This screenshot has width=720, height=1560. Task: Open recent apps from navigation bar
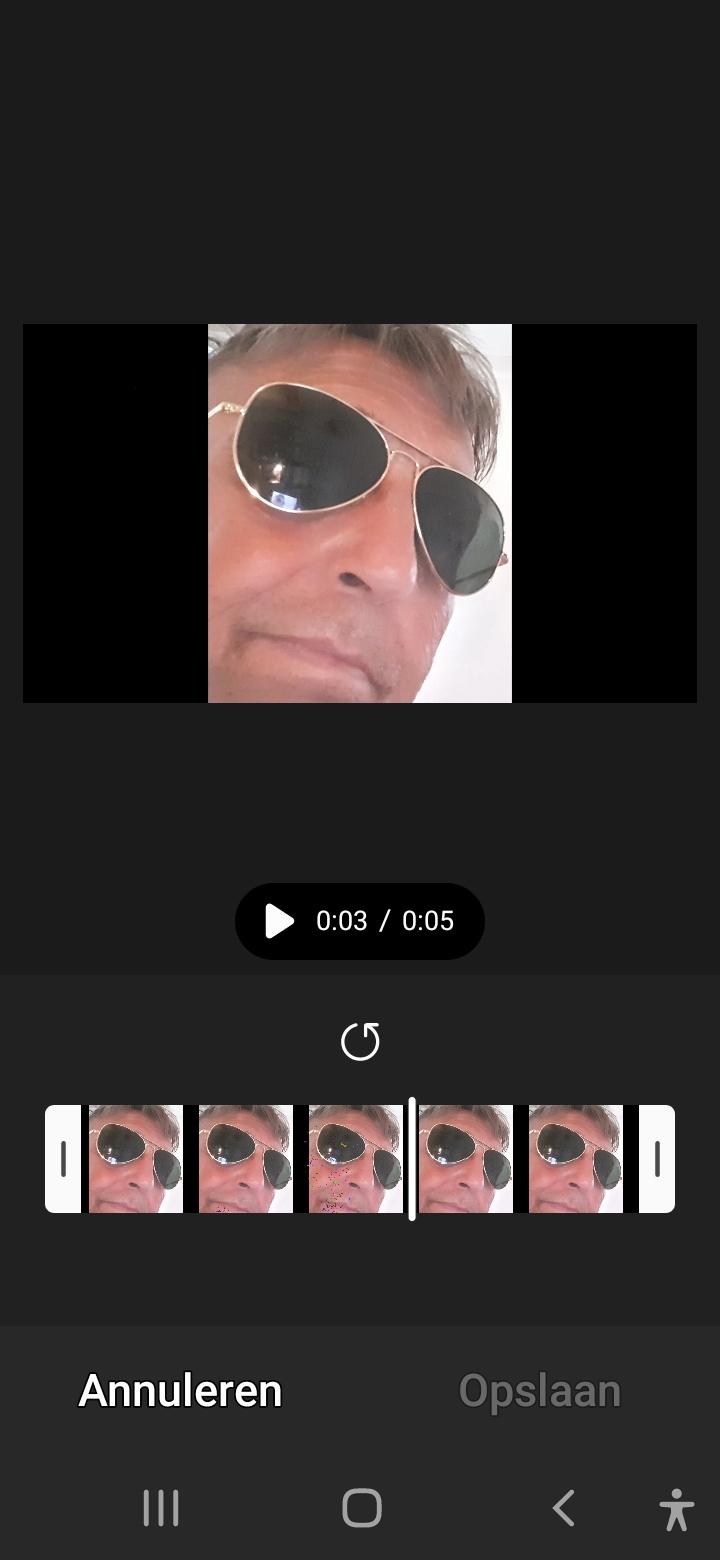pos(160,1508)
